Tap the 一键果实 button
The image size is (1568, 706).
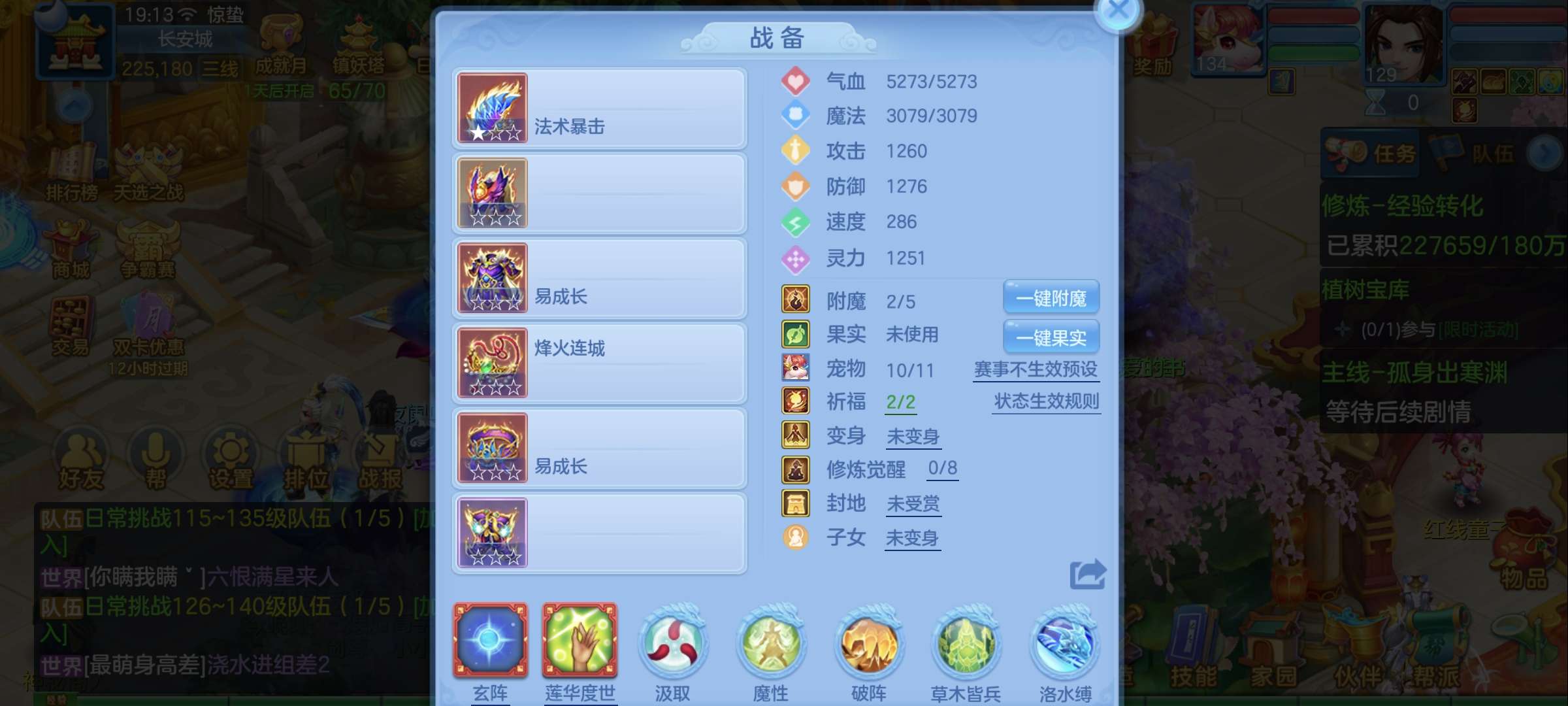(x=1051, y=337)
